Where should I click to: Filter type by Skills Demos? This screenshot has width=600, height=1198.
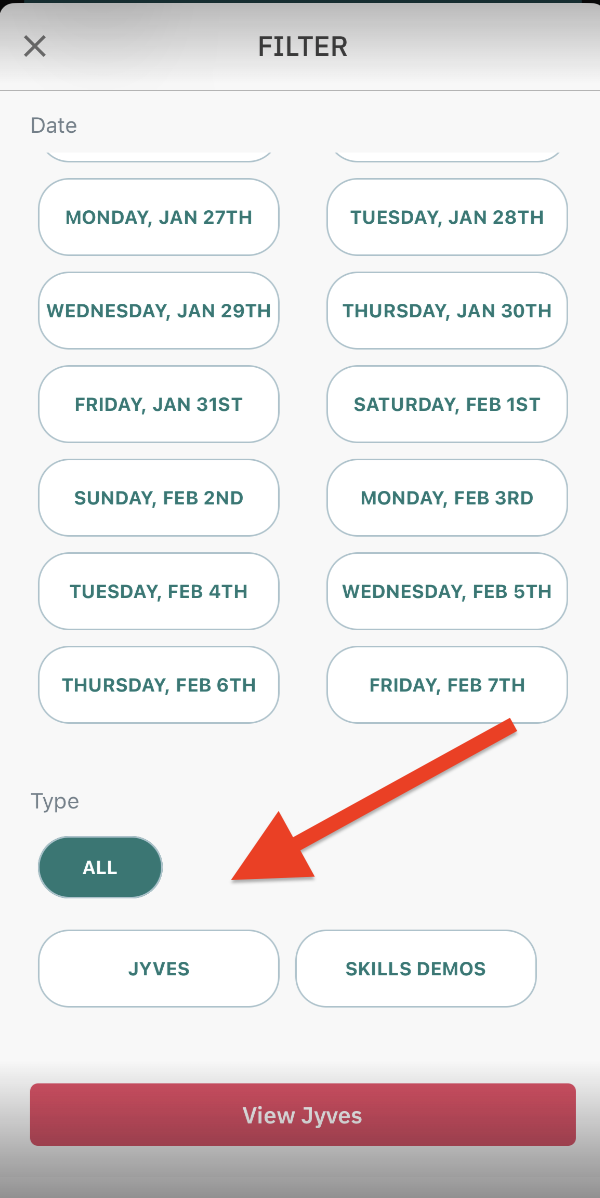tap(416, 969)
